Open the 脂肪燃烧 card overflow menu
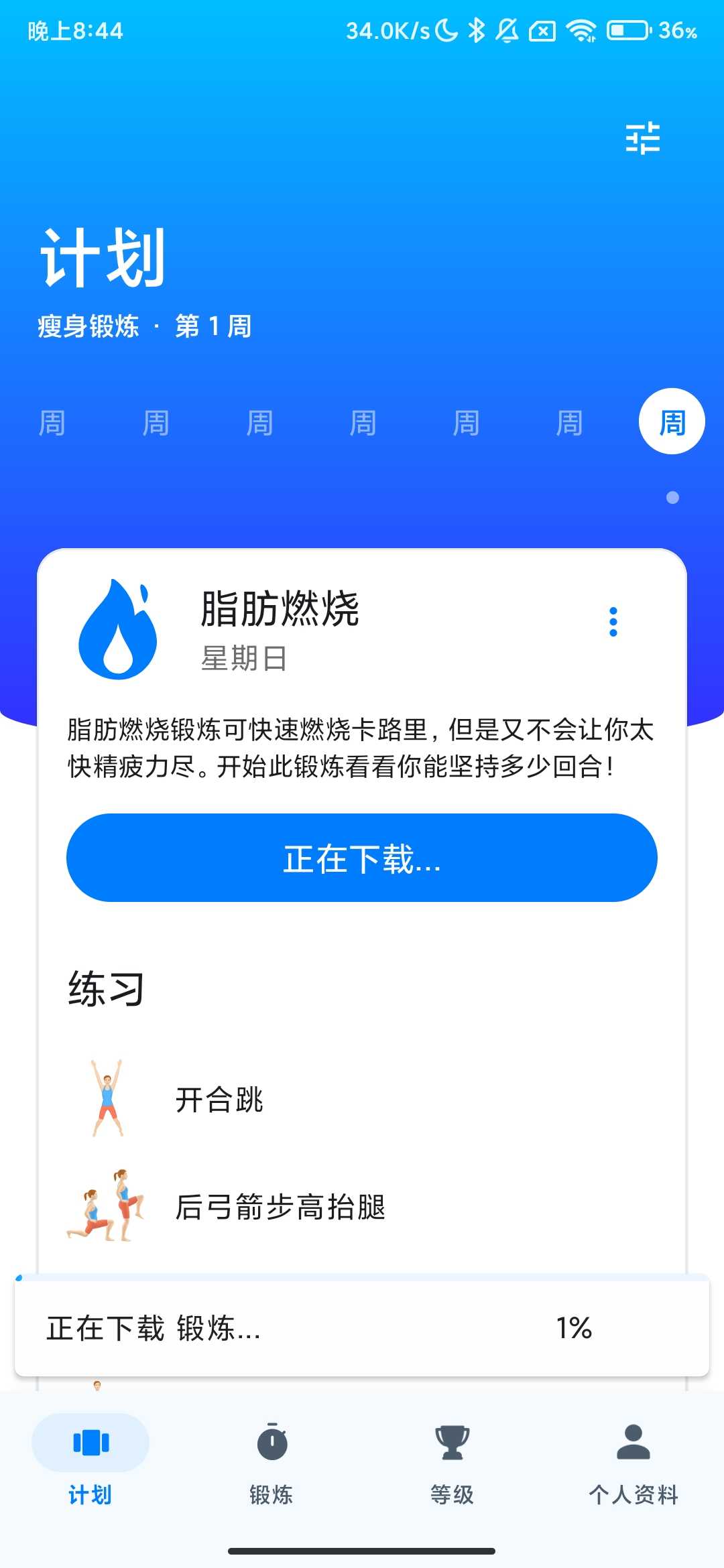The image size is (724, 1568). [613, 622]
